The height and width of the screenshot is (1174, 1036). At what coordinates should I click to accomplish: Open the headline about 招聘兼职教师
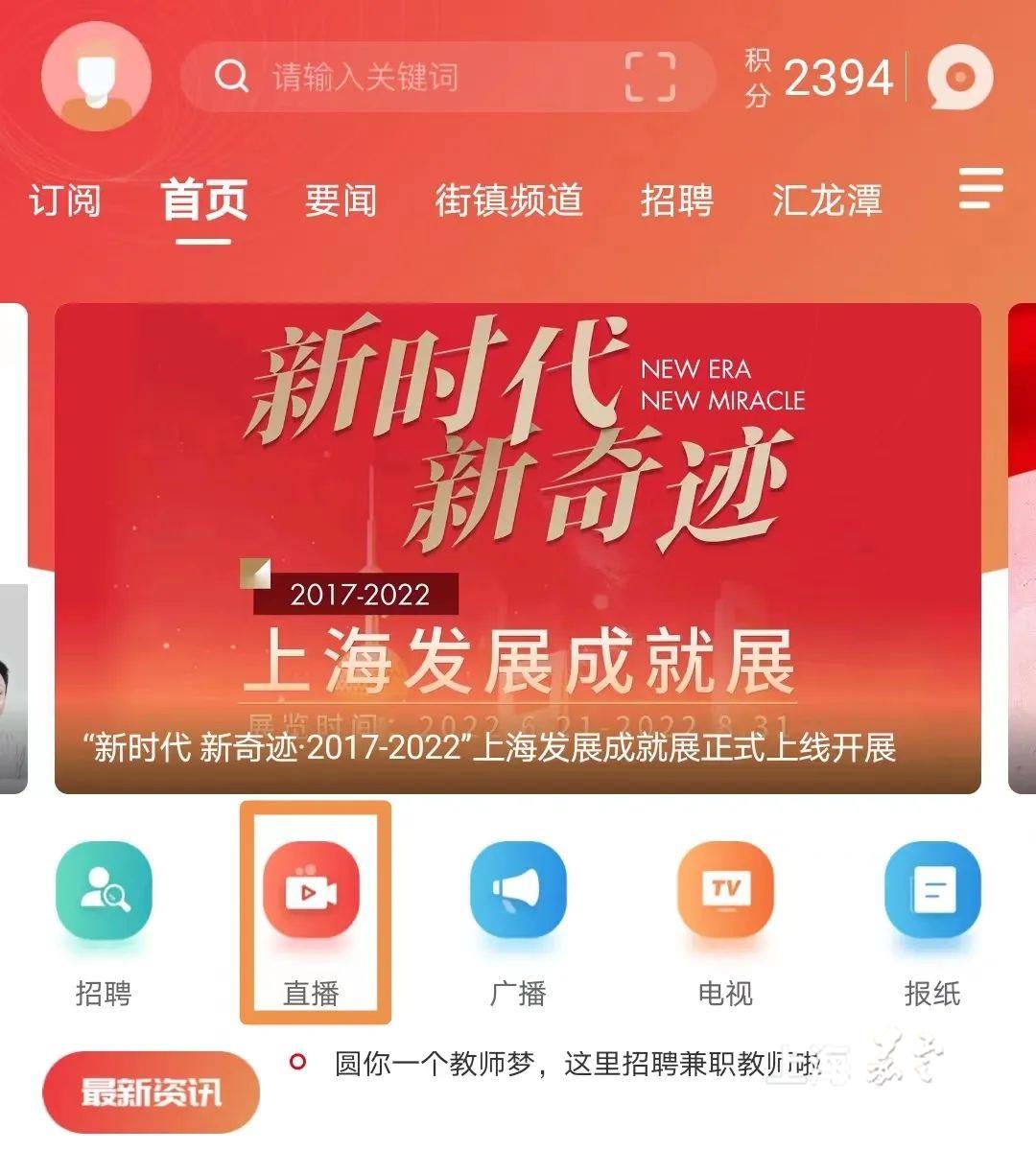pyautogui.click(x=576, y=1064)
